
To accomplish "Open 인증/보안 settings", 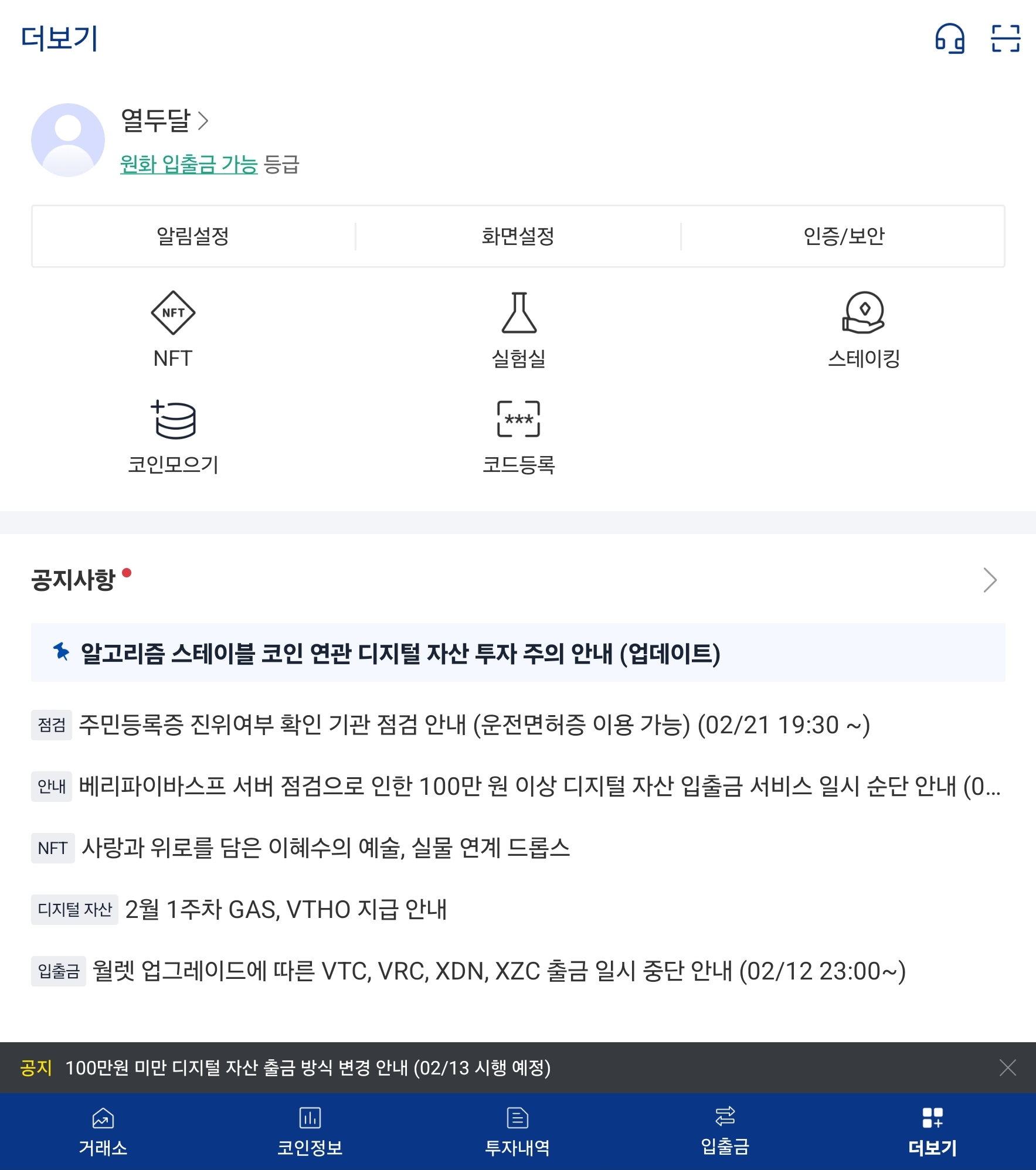I will coord(843,236).
